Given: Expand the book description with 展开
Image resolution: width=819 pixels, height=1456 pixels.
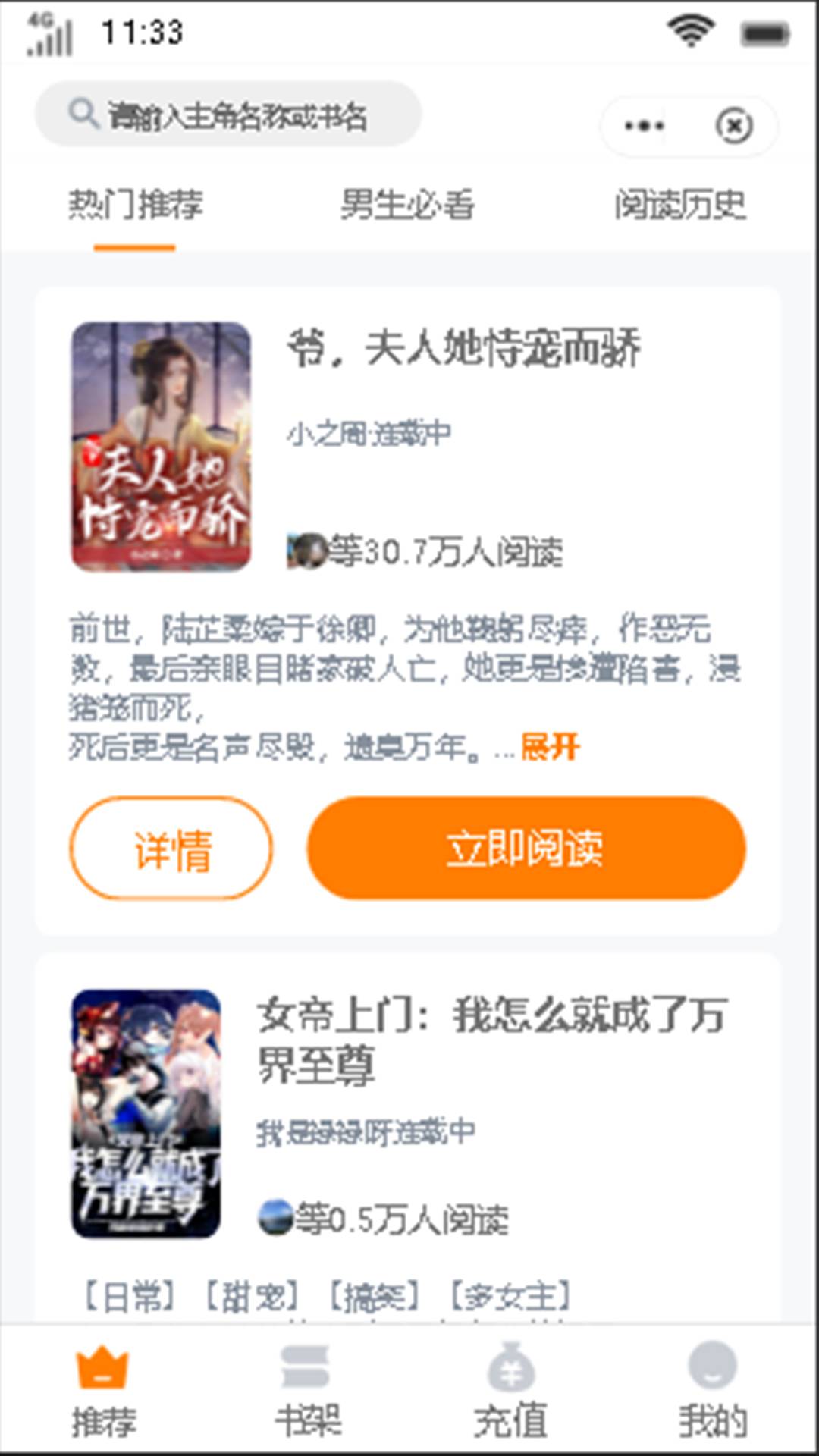Looking at the screenshot, I should point(551,748).
